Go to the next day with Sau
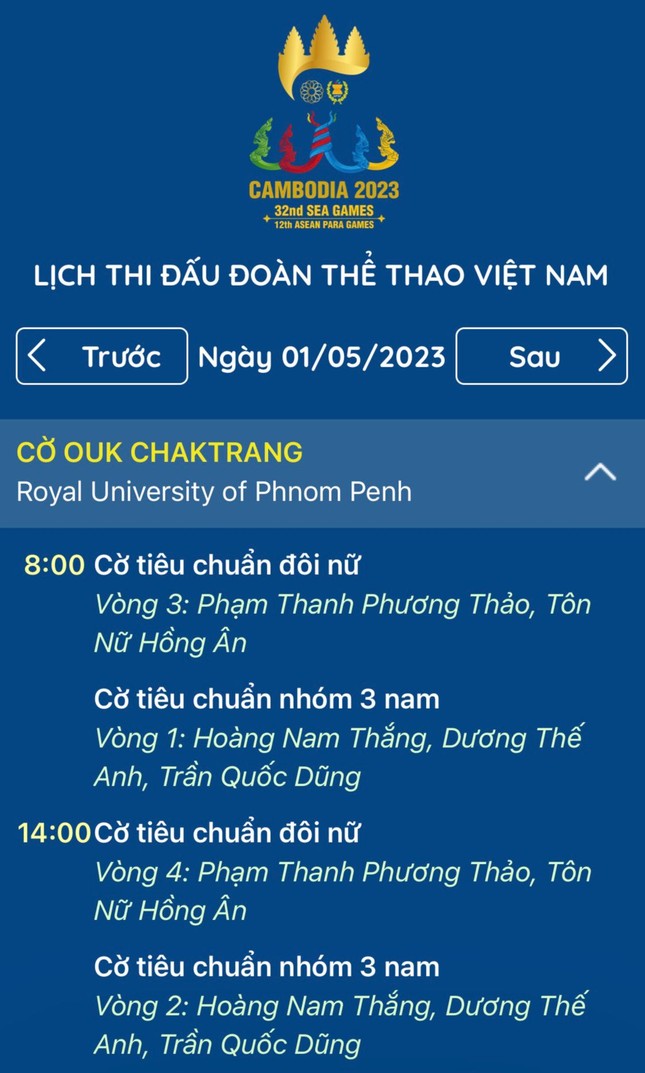The width and height of the screenshot is (645, 1073). tap(541, 356)
